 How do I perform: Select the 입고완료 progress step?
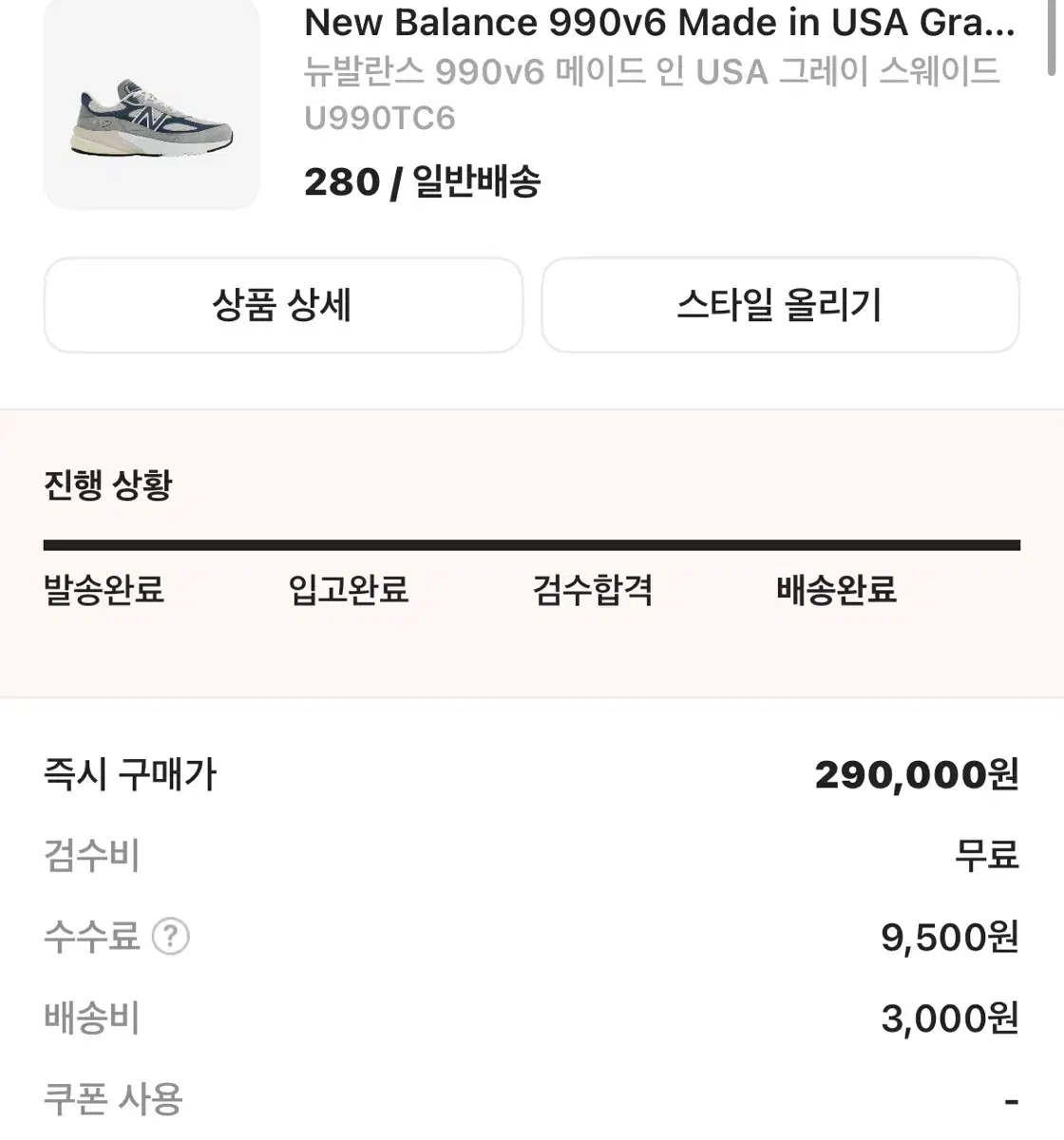coord(349,591)
